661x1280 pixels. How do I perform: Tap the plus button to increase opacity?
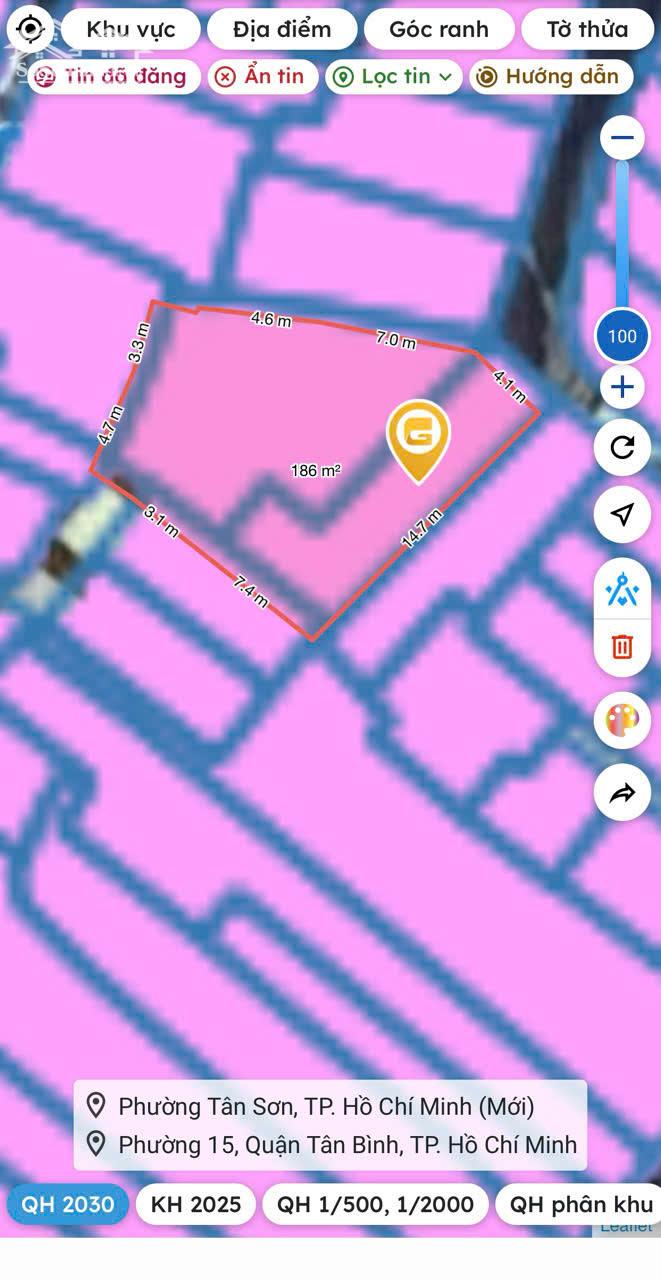[x=622, y=387]
